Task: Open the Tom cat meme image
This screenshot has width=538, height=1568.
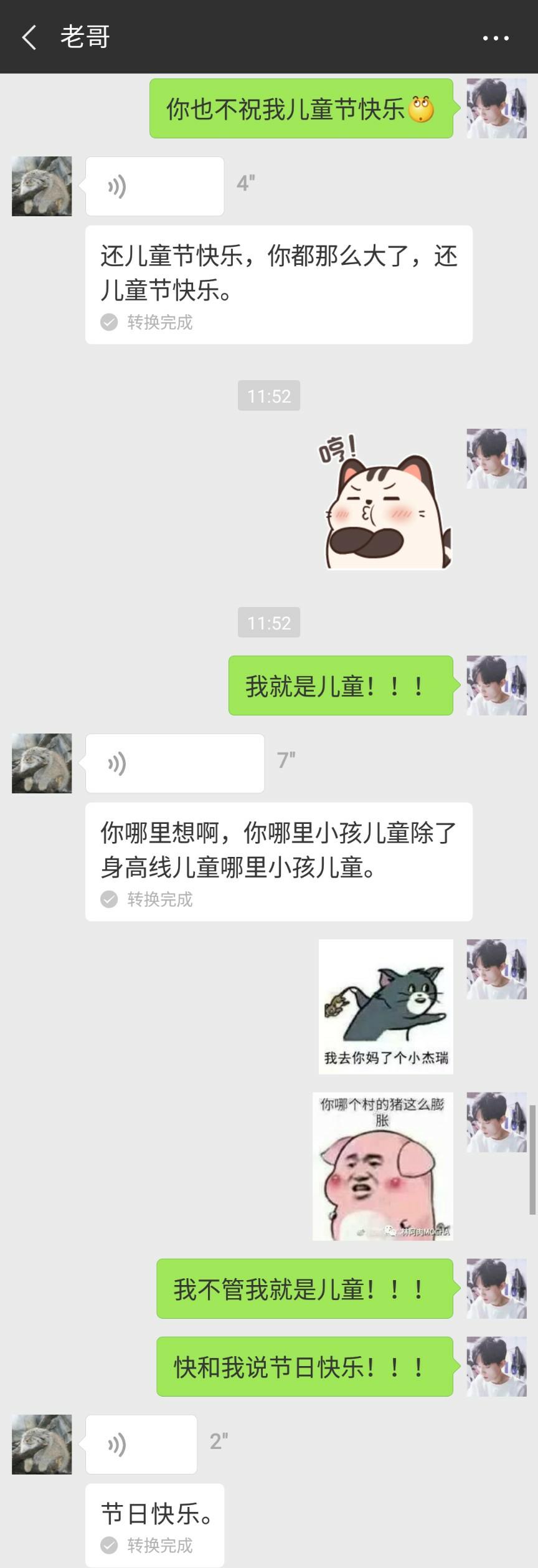Action: (385, 1006)
